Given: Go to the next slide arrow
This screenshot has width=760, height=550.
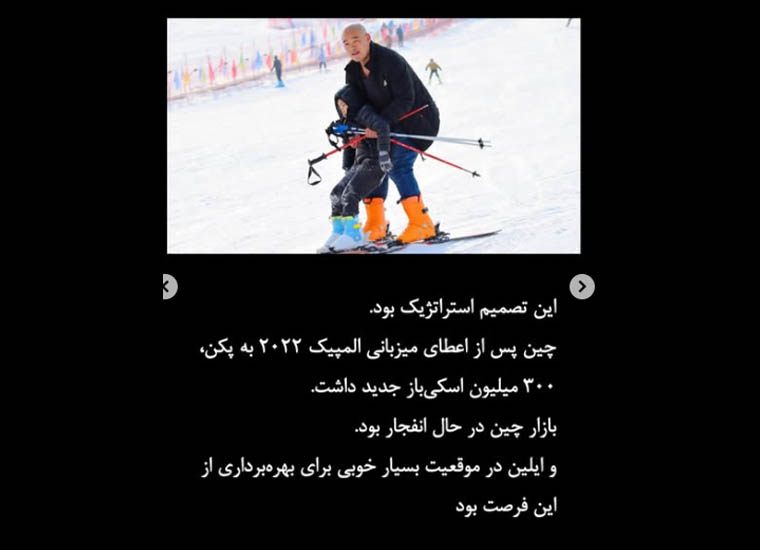Looking at the screenshot, I should point(582,287).
